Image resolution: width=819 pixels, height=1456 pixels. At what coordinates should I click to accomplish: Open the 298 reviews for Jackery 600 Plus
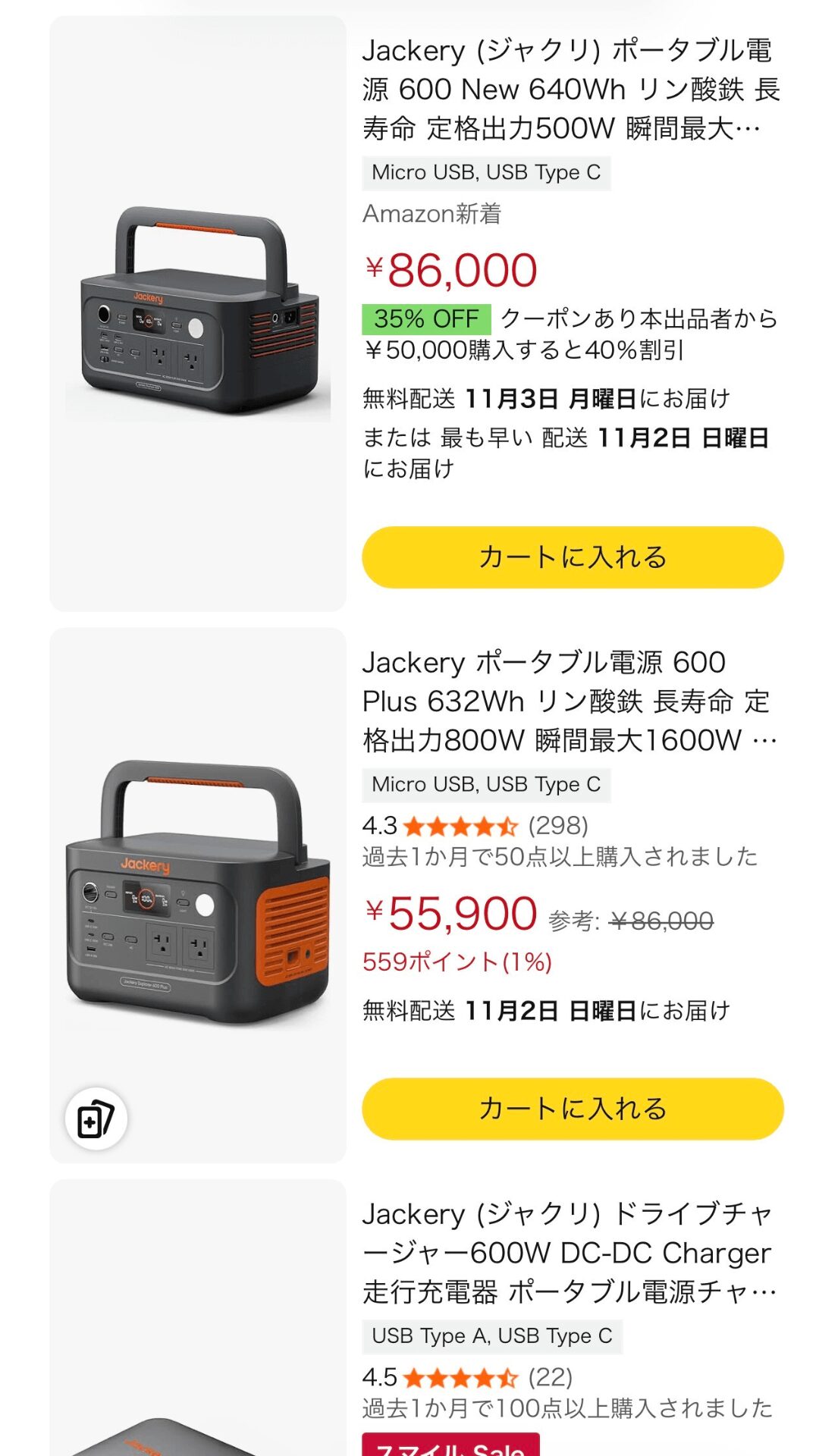point(557,825)
